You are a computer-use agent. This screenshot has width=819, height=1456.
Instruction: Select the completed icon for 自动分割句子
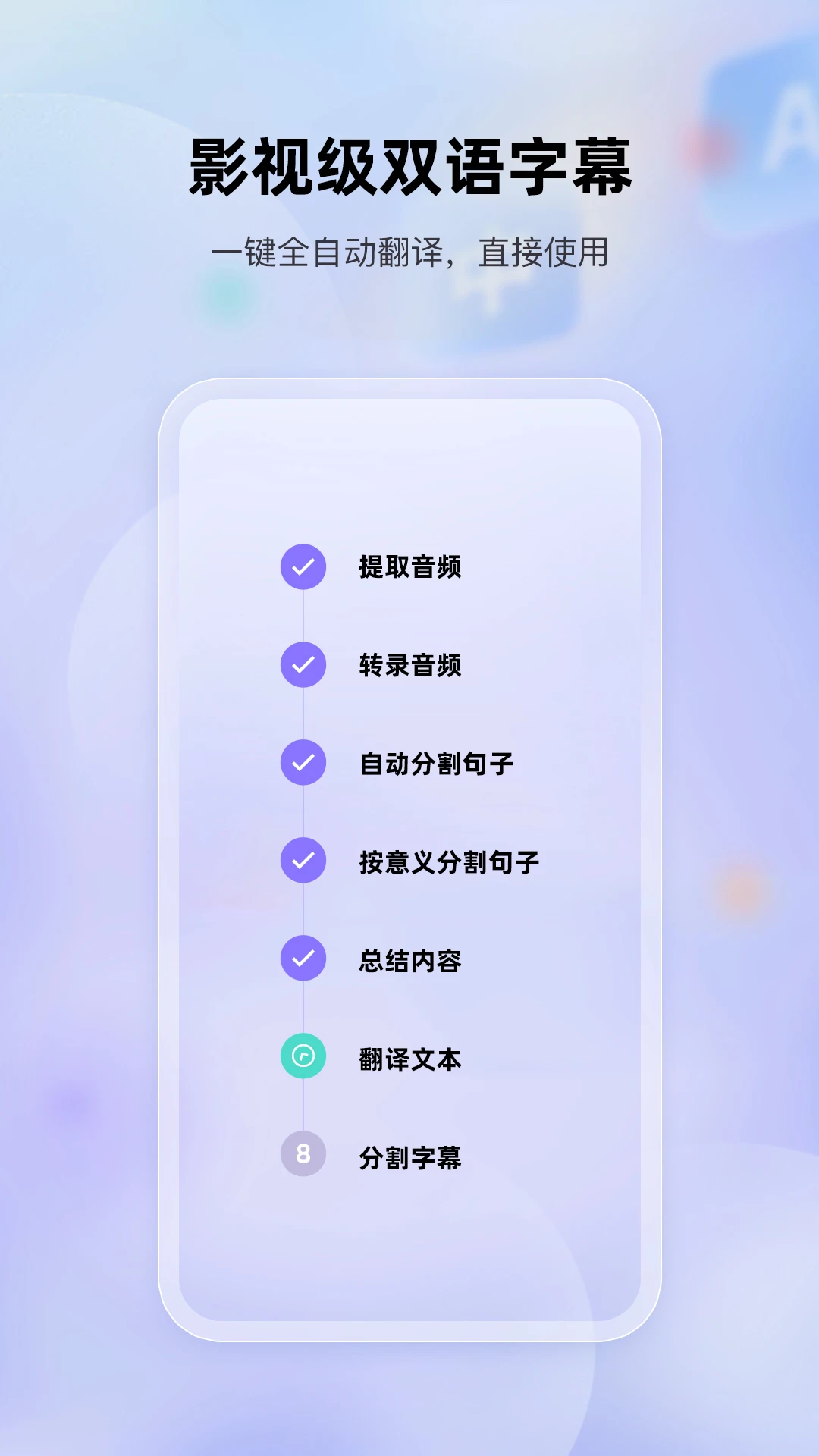[303, 763]
